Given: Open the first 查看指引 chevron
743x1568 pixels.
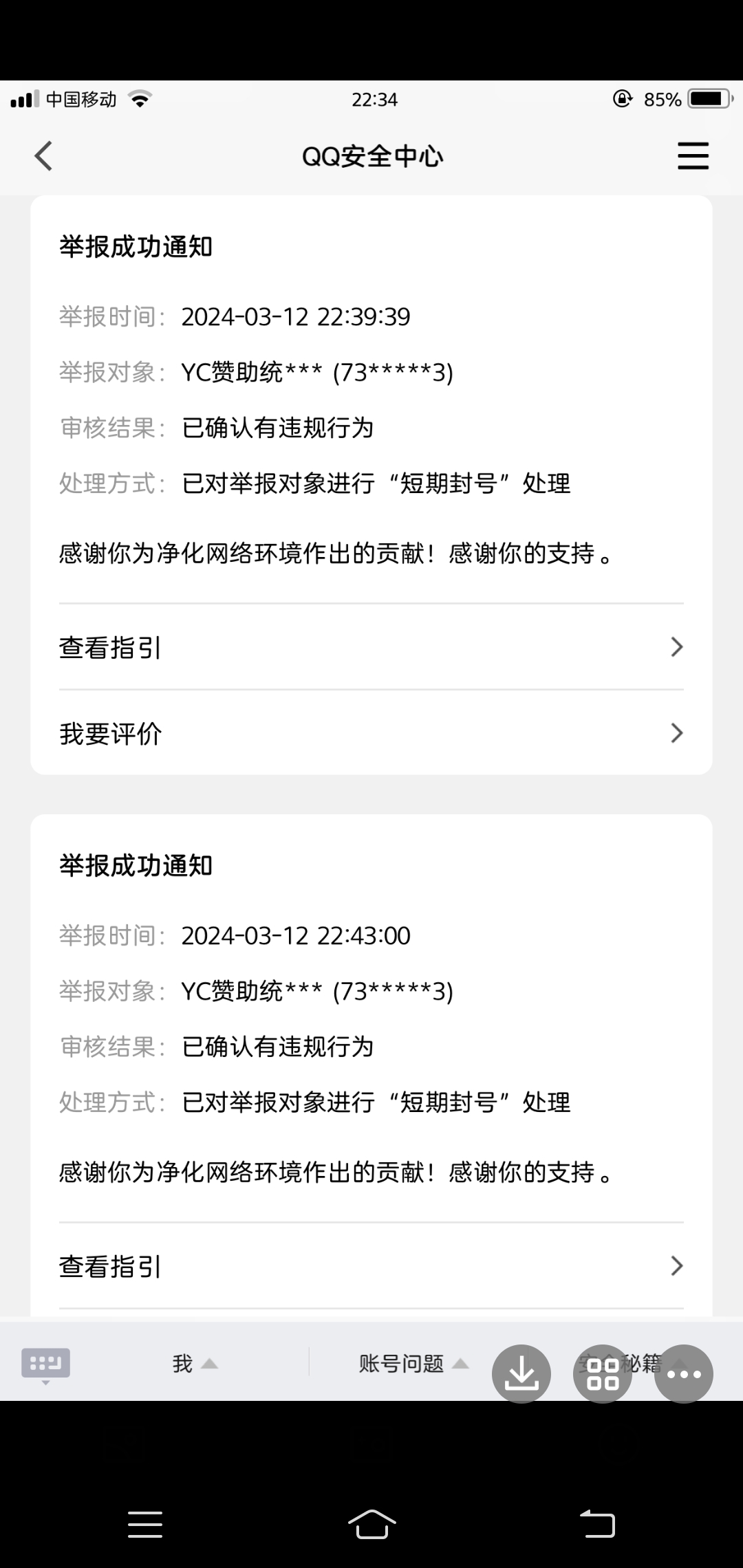Looking at the screenshot, I should [x=677, y=647].
